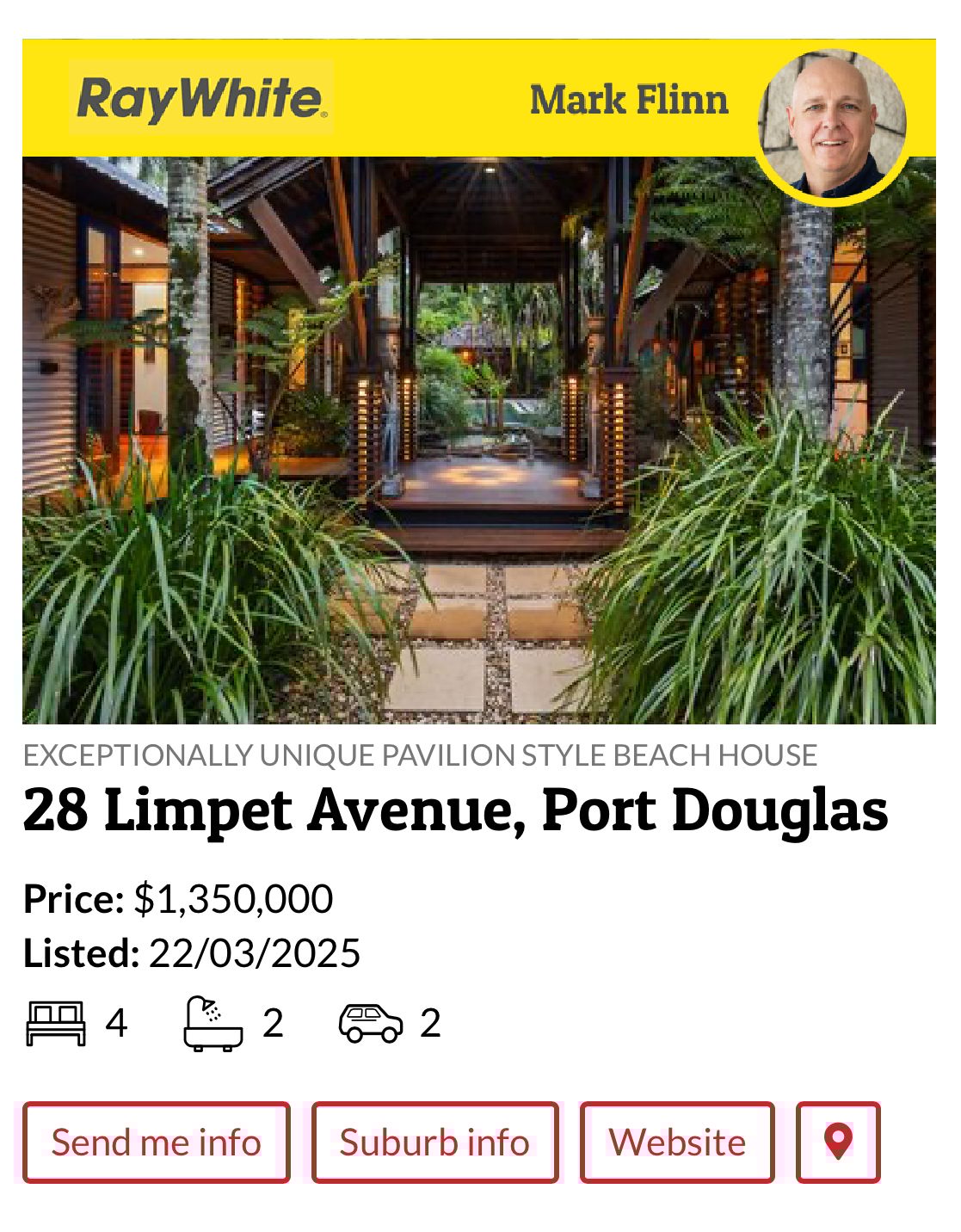
Task: Tap the Send me info button
Action: [156, 1142]
